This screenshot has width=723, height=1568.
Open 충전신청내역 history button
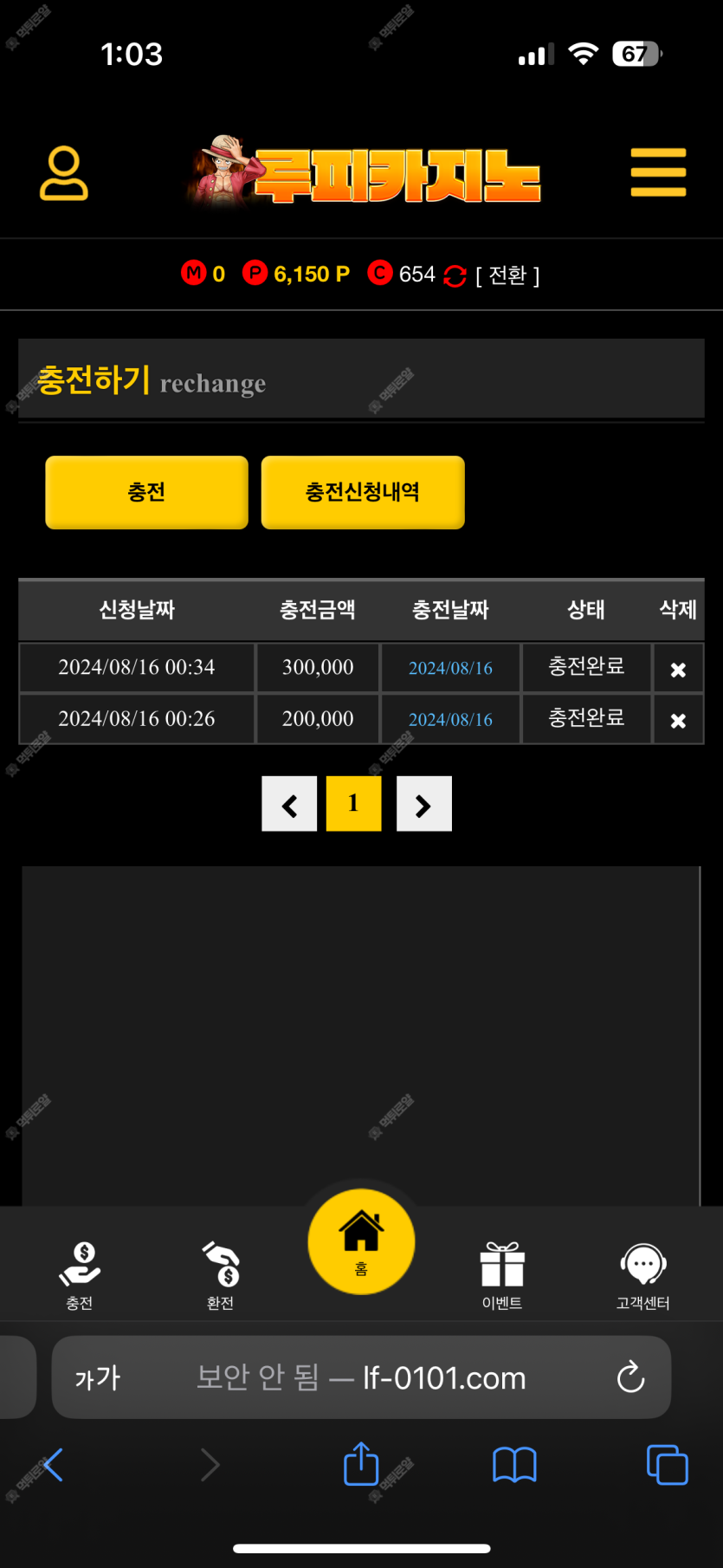pyautogui.click(x=363, y=492)
